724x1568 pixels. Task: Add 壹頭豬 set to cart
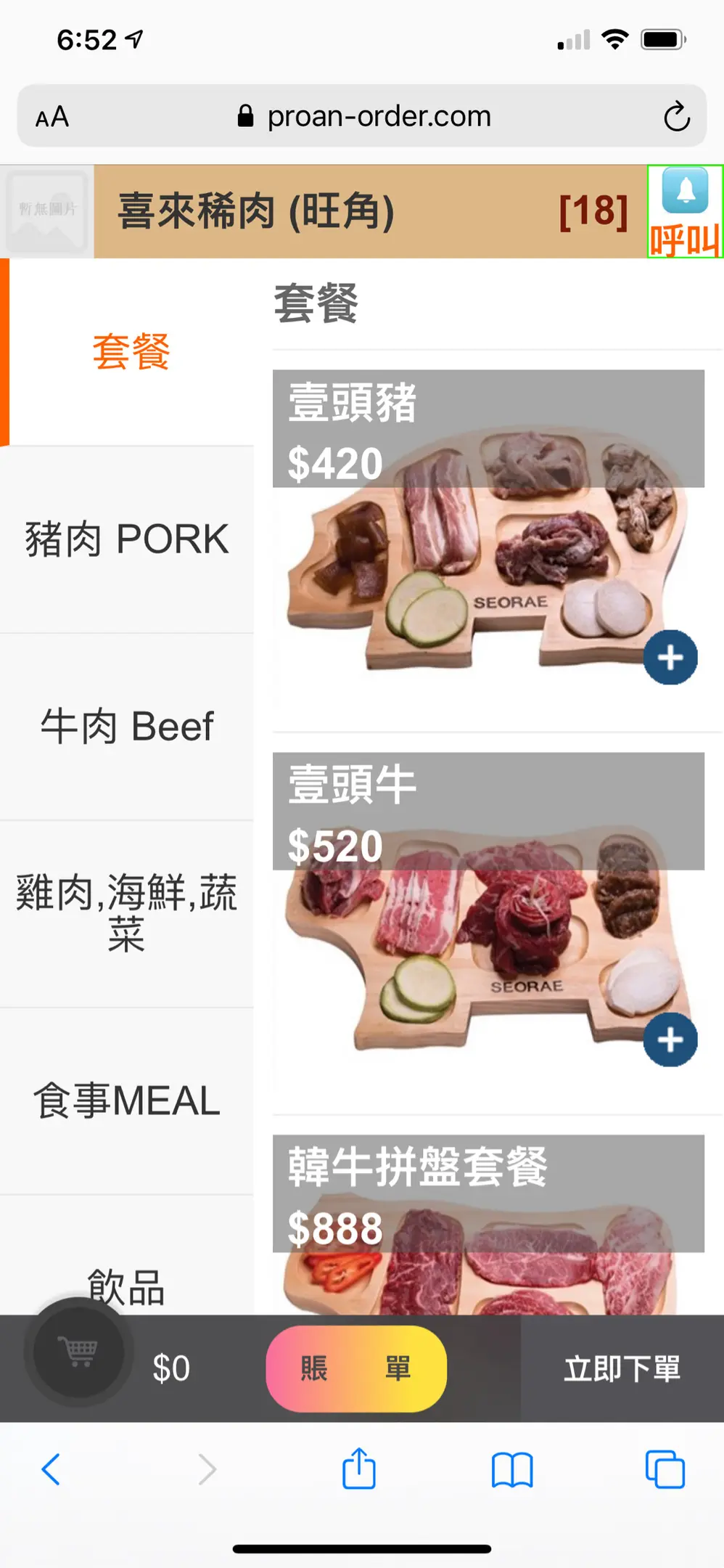click(x=670, y=658)
